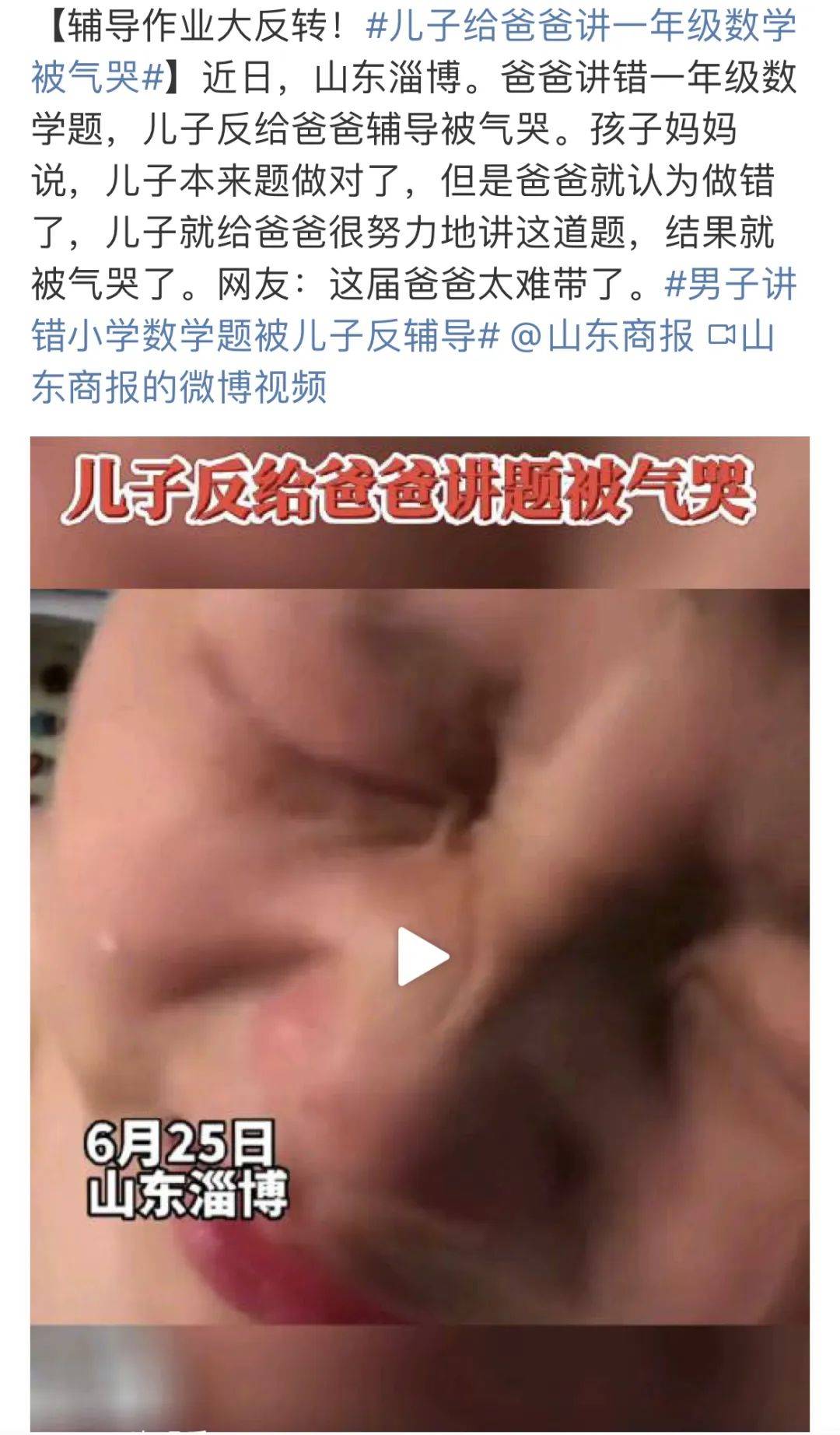840x1435 pixels.
Task: Open the 山东商报的微博视频 link
Action: tap(179, 387)
